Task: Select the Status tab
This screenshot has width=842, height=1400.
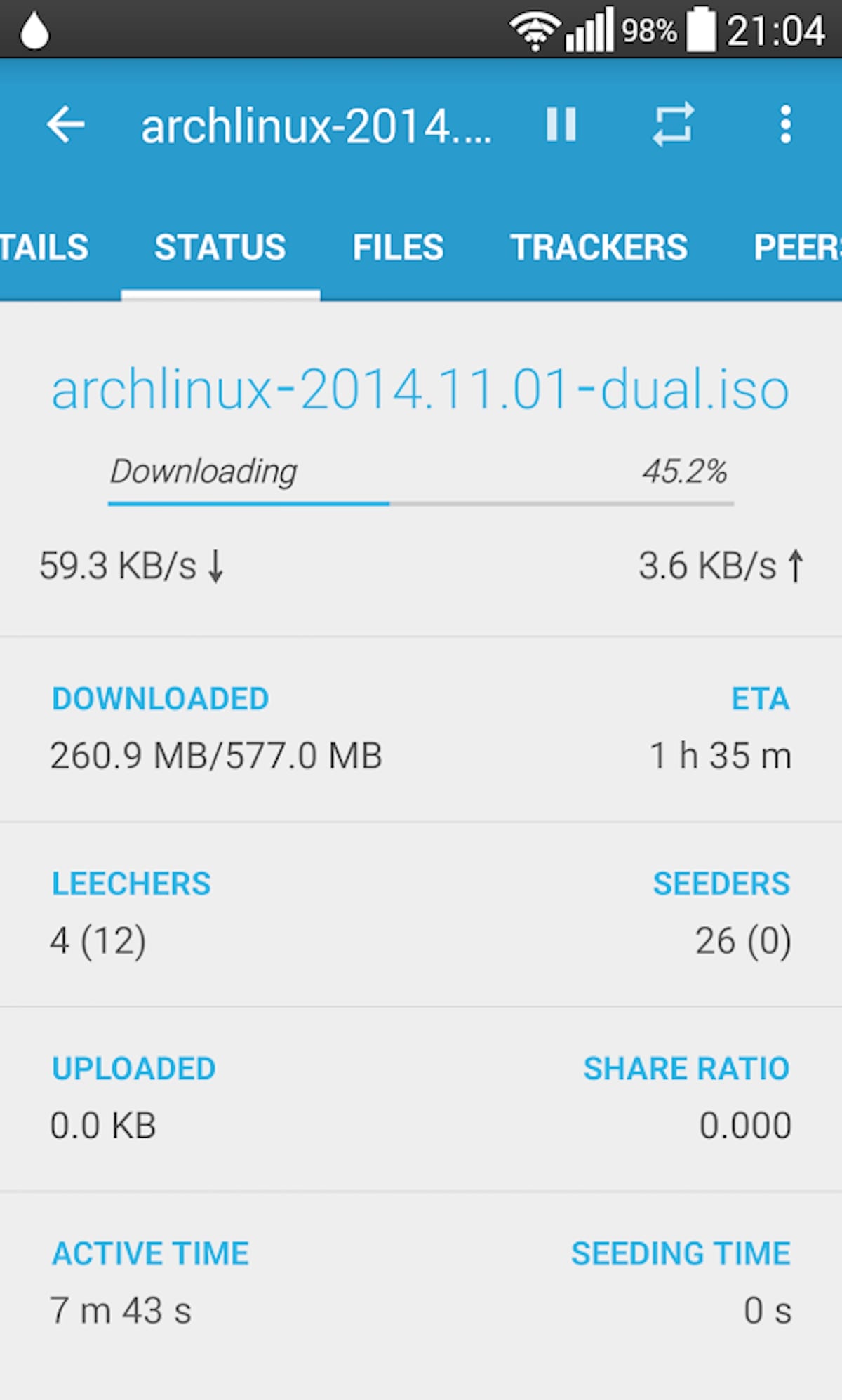Action: pyautogui.click(x=220, y=248)
